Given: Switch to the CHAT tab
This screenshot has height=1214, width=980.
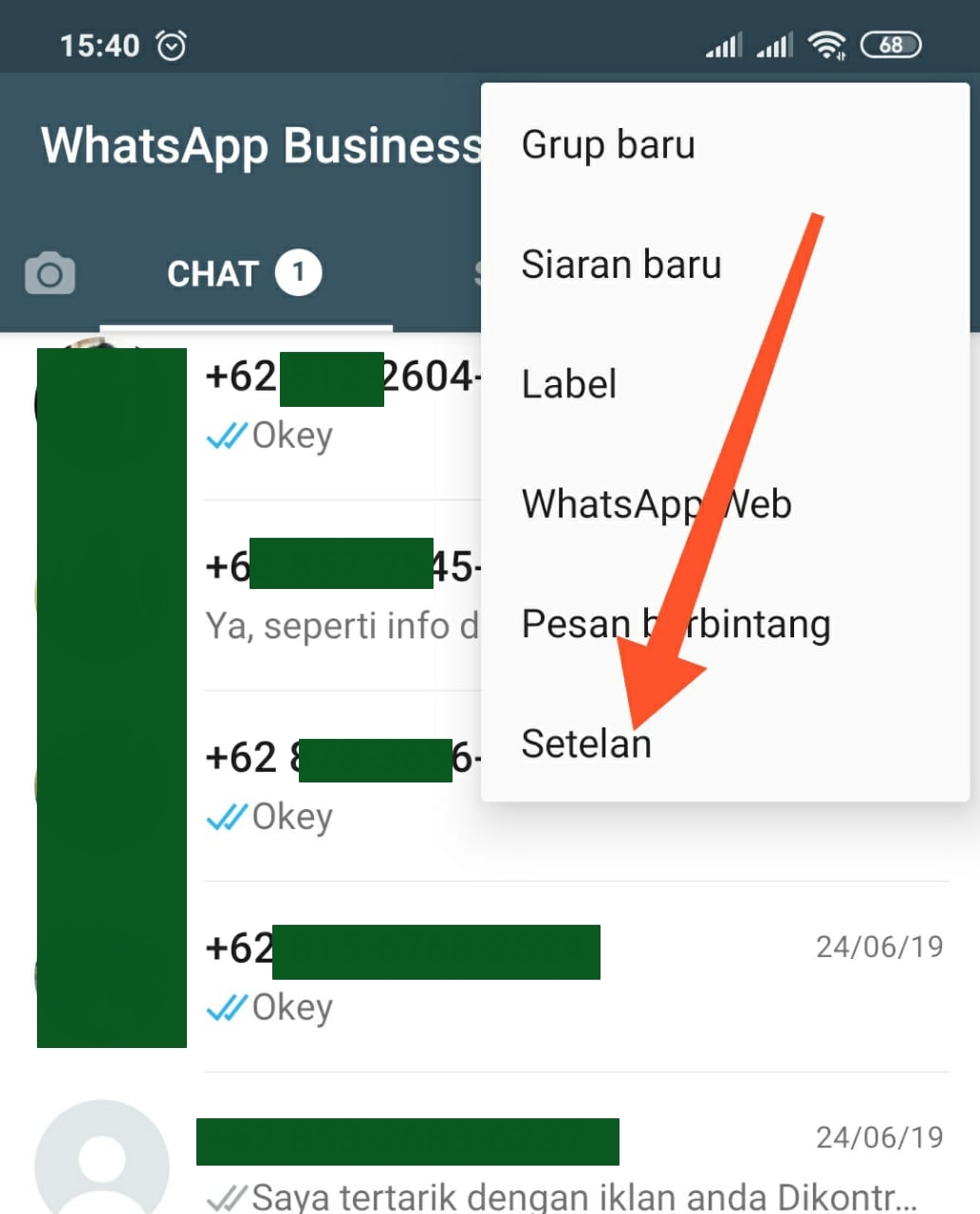Looking at the screenshot, I should point(244,274).
